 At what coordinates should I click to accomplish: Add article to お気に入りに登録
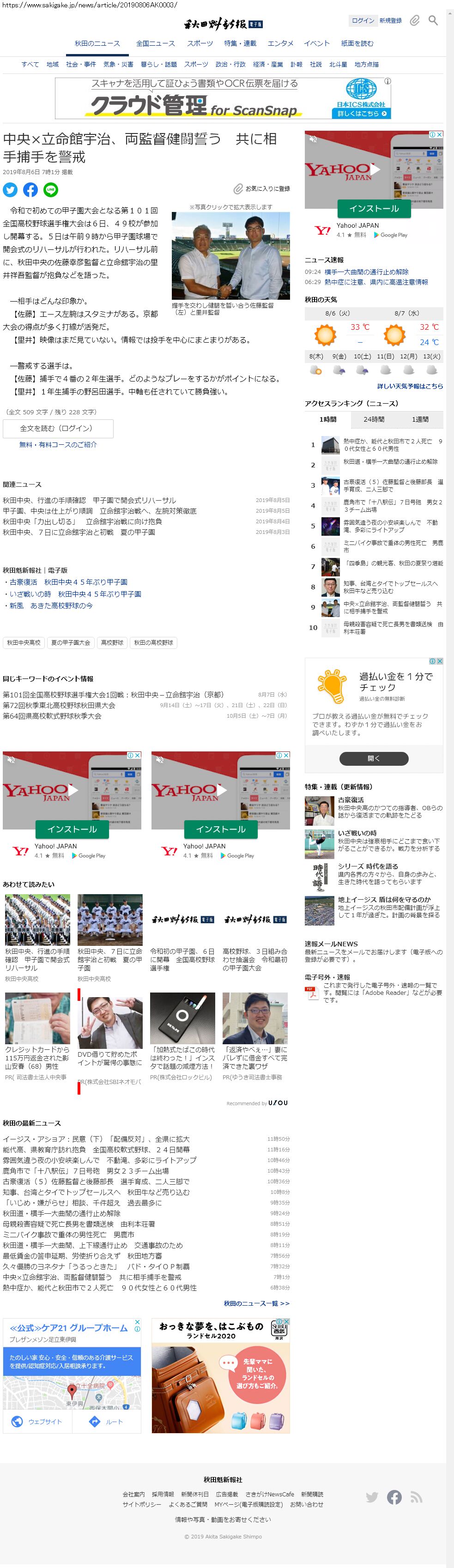262,189
